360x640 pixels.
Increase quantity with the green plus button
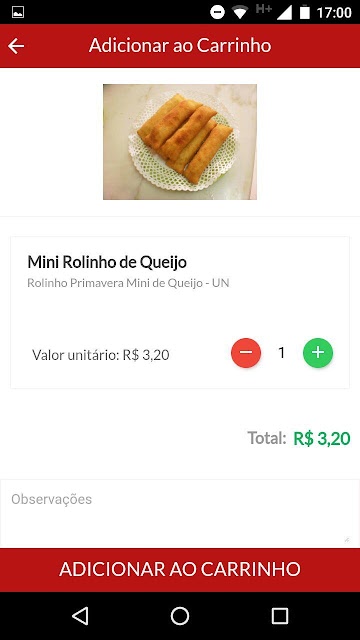[x=318, y=353]
